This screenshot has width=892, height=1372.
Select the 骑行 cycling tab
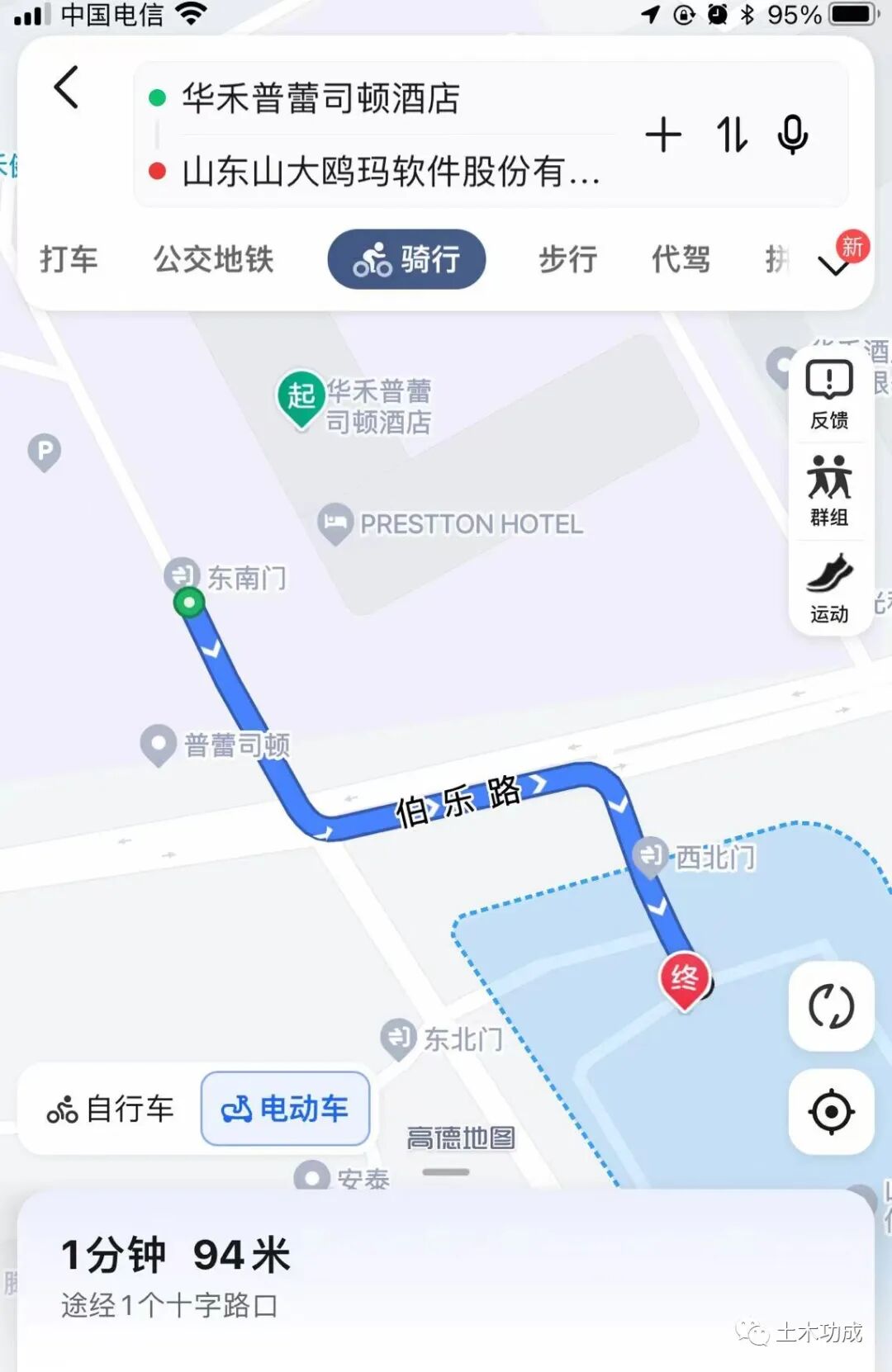point(406,259)
